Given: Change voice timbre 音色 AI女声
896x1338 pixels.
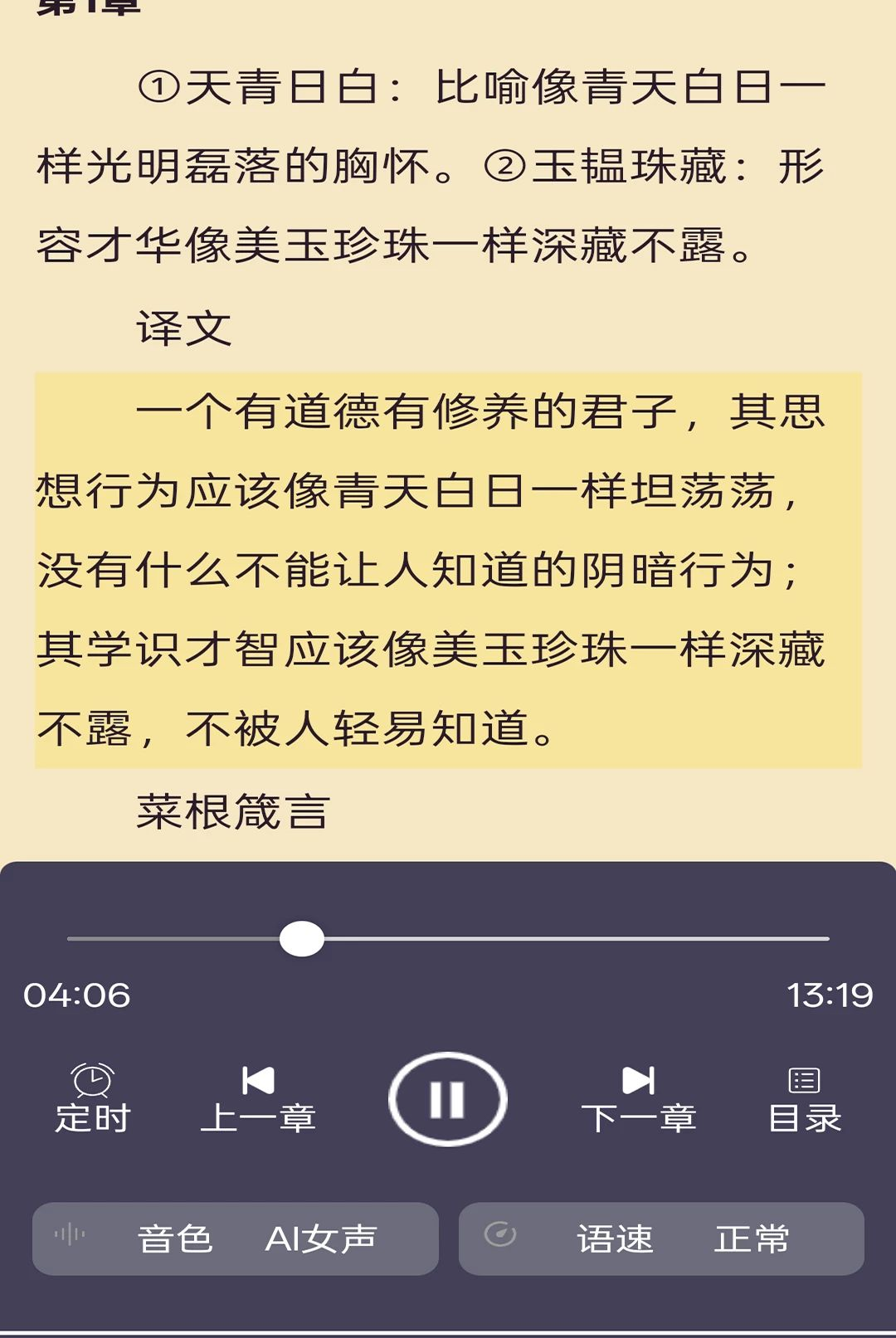Looking at the screenshot, I should (x=236, y=1238).
